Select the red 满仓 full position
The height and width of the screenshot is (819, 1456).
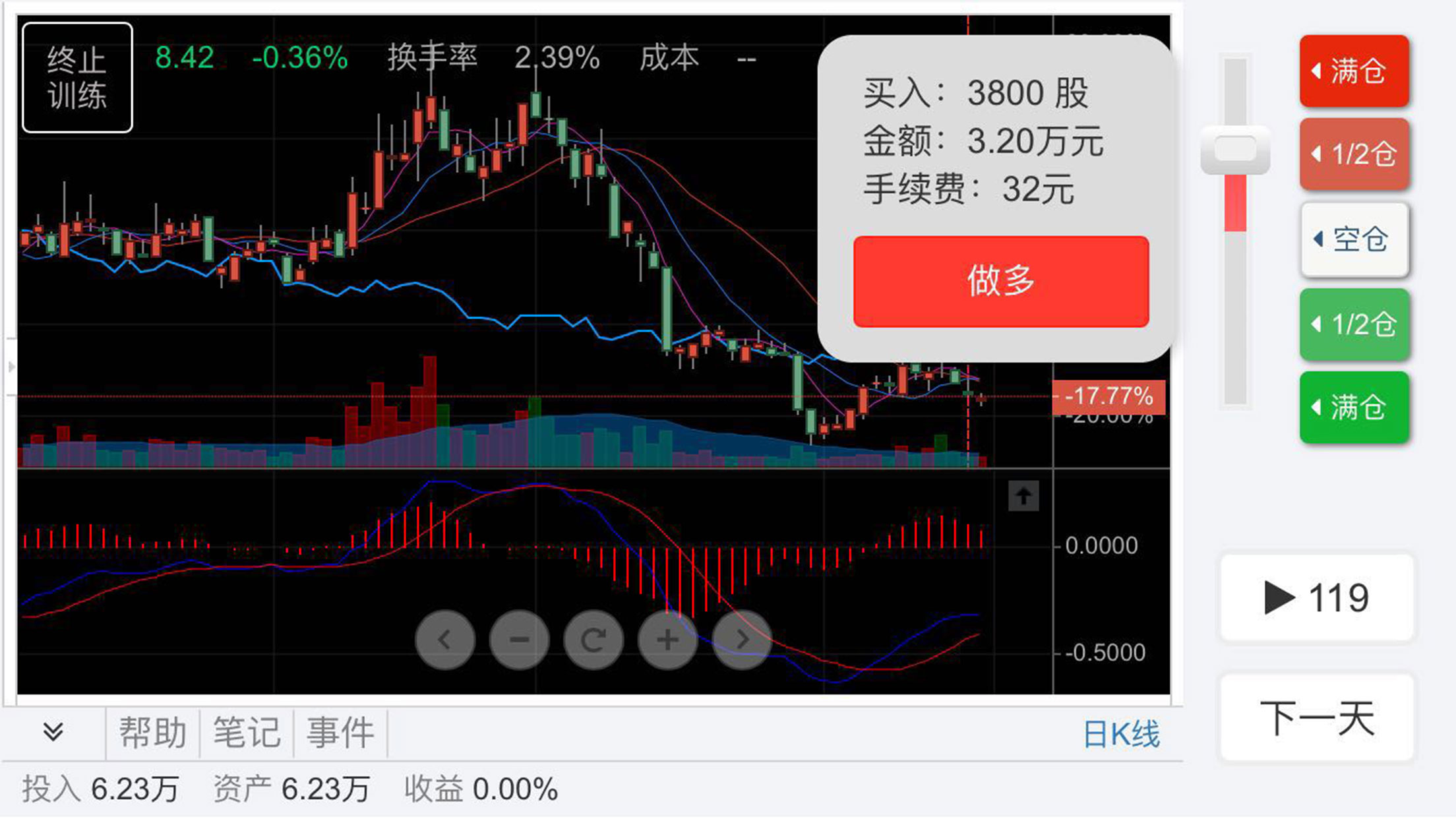click(1354, 71)
